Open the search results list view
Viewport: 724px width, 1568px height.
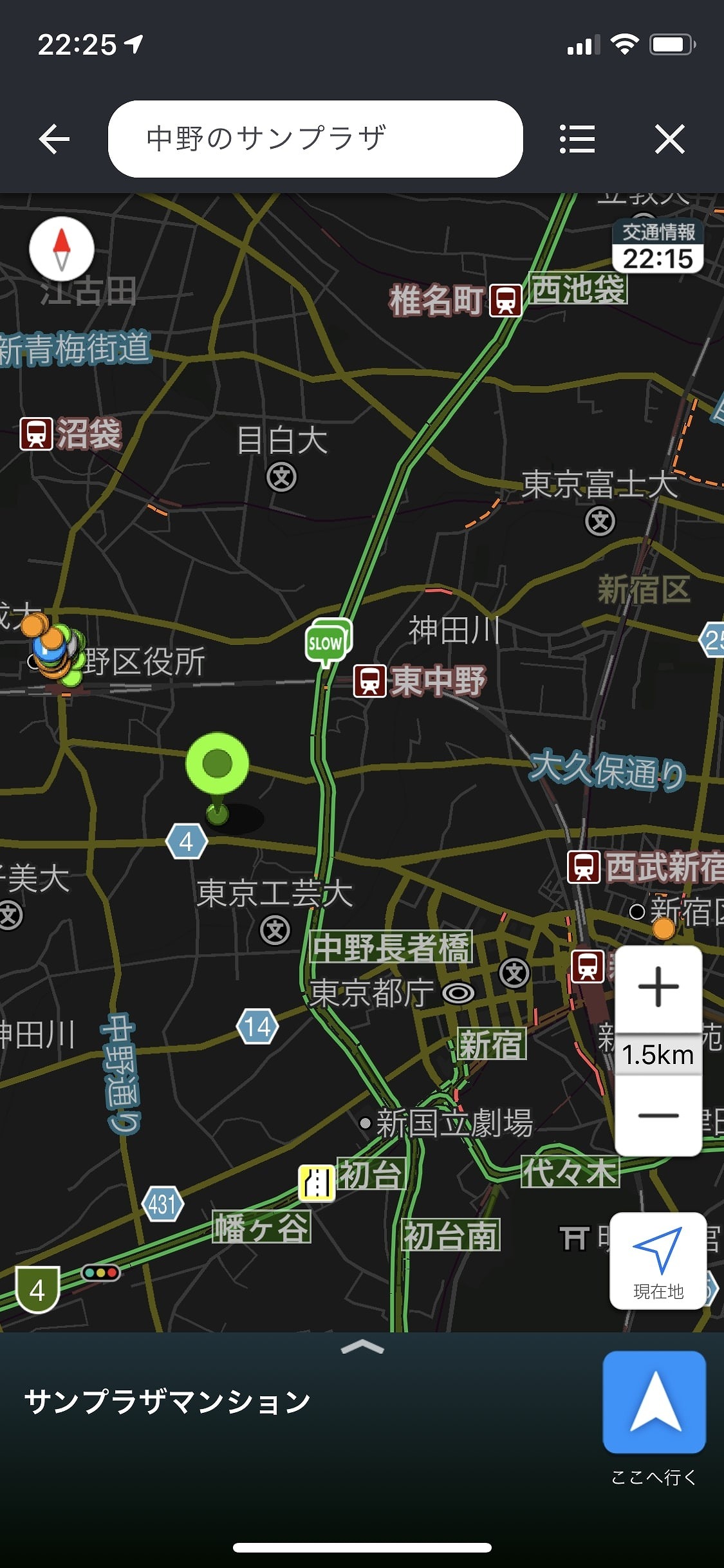pyautogui.click(x=577, y=139)
